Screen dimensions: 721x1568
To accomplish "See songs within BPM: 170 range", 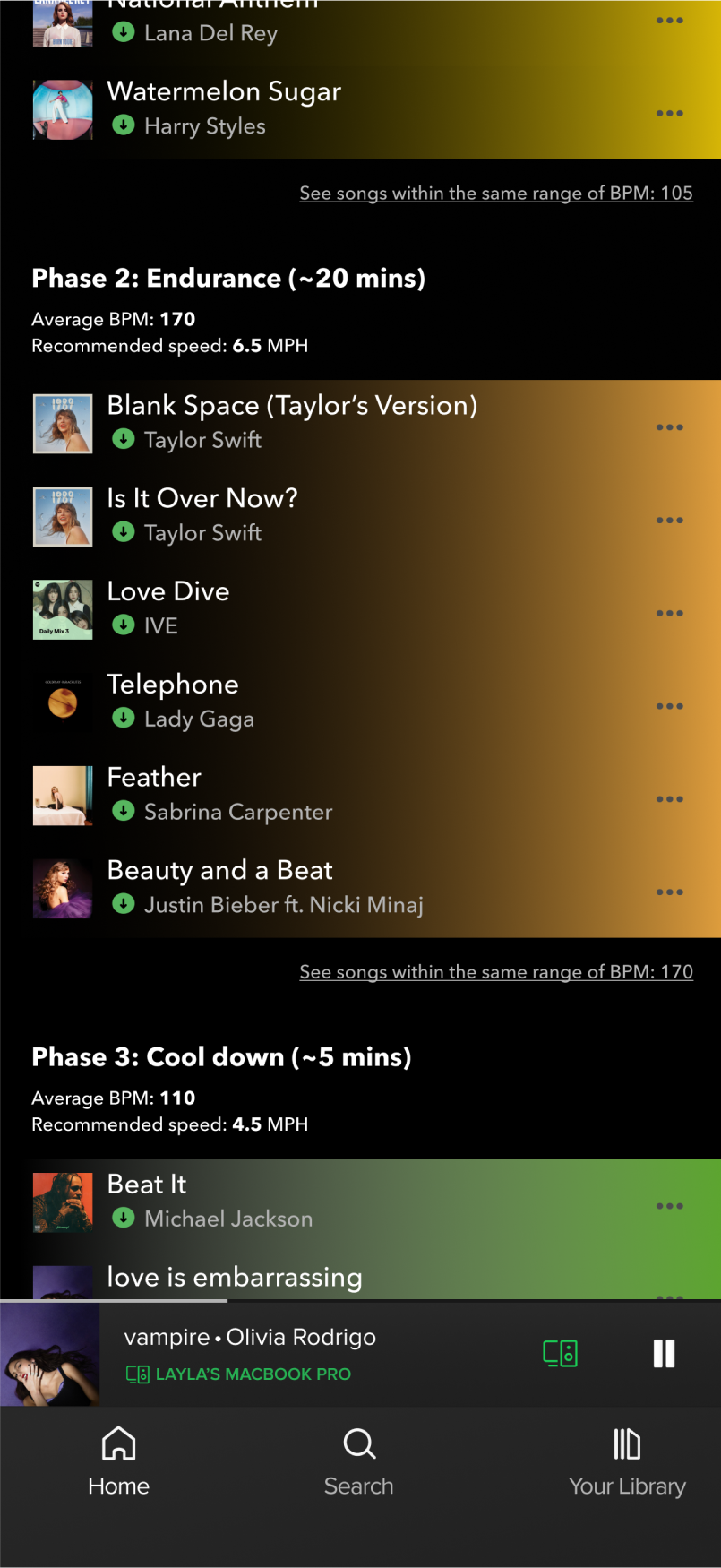I will click(496, 971).
